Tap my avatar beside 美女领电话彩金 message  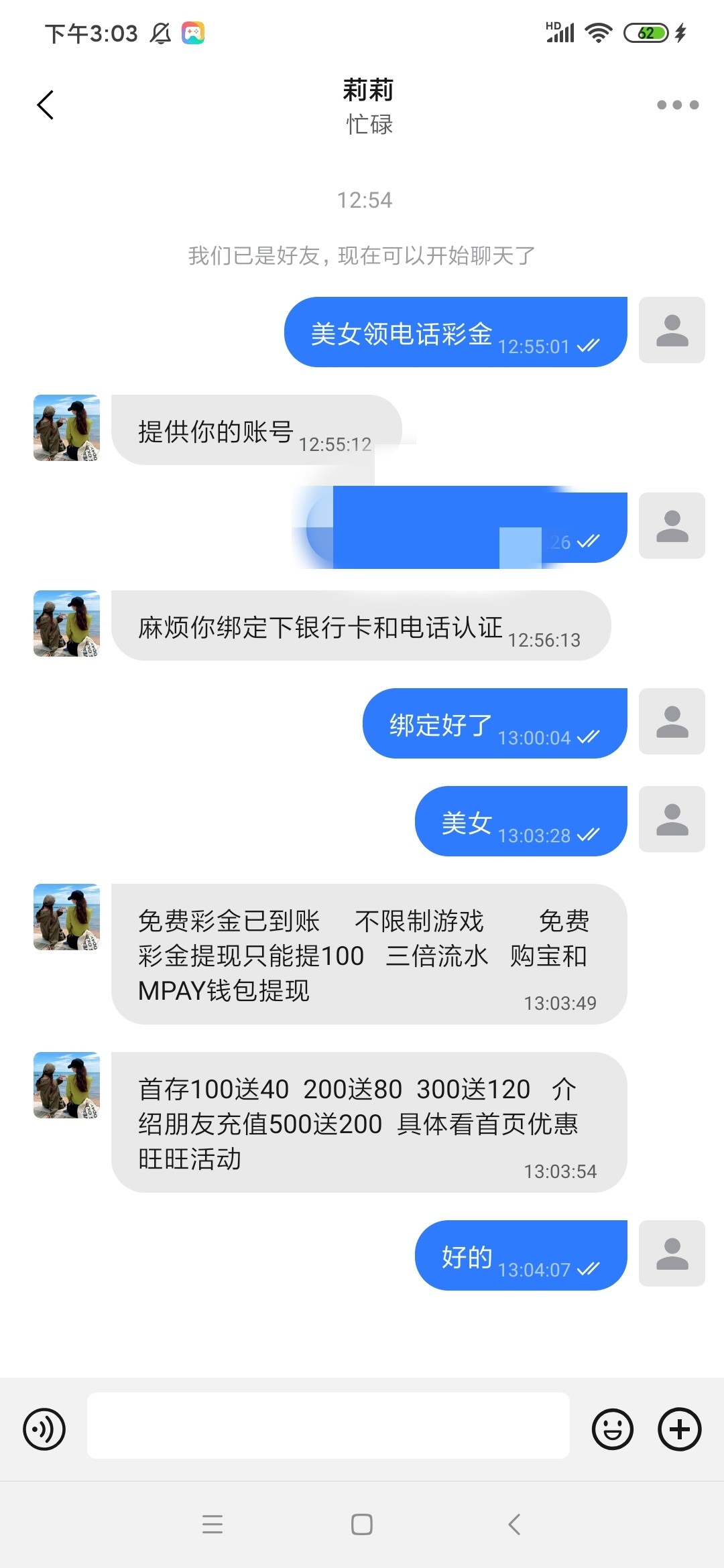(671, 330)
